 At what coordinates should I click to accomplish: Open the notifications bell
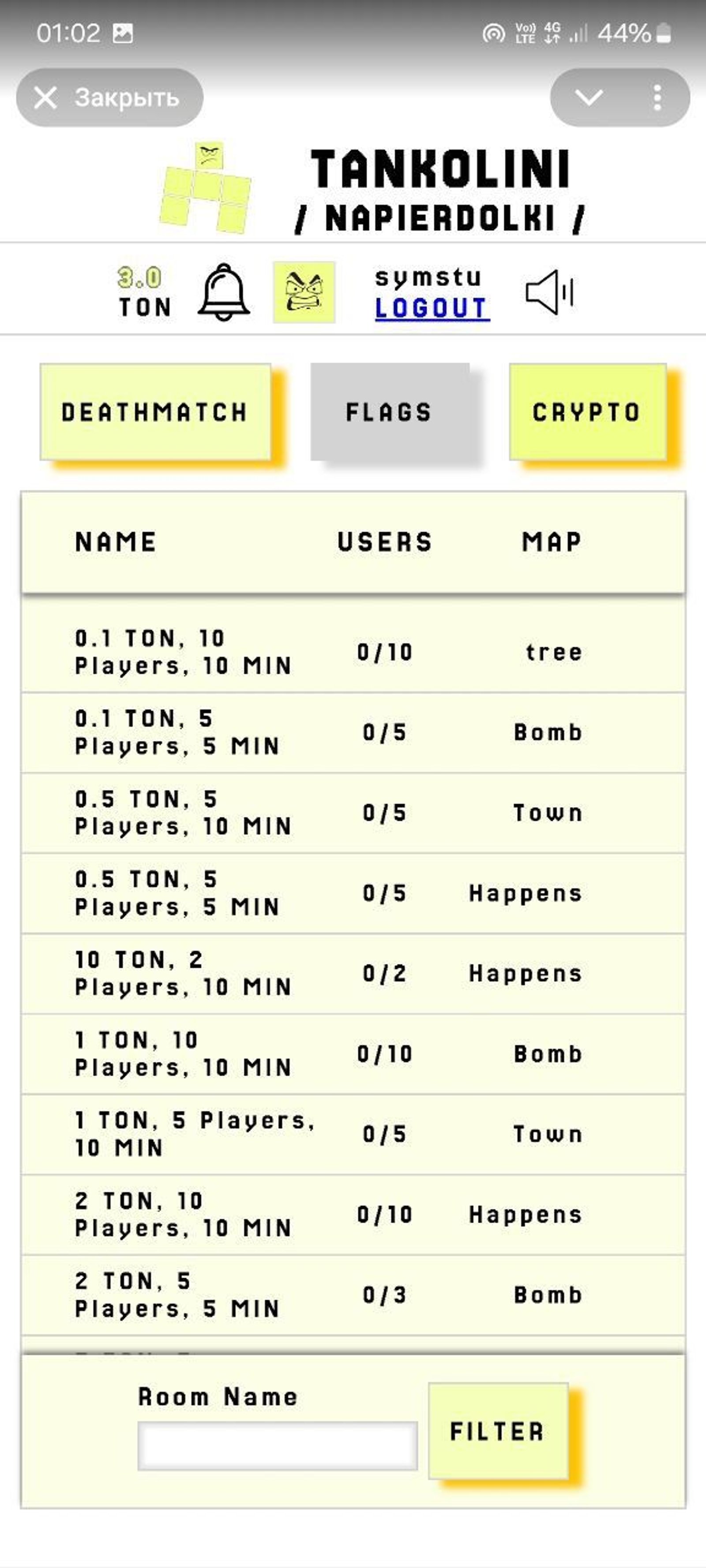point(224,293)
